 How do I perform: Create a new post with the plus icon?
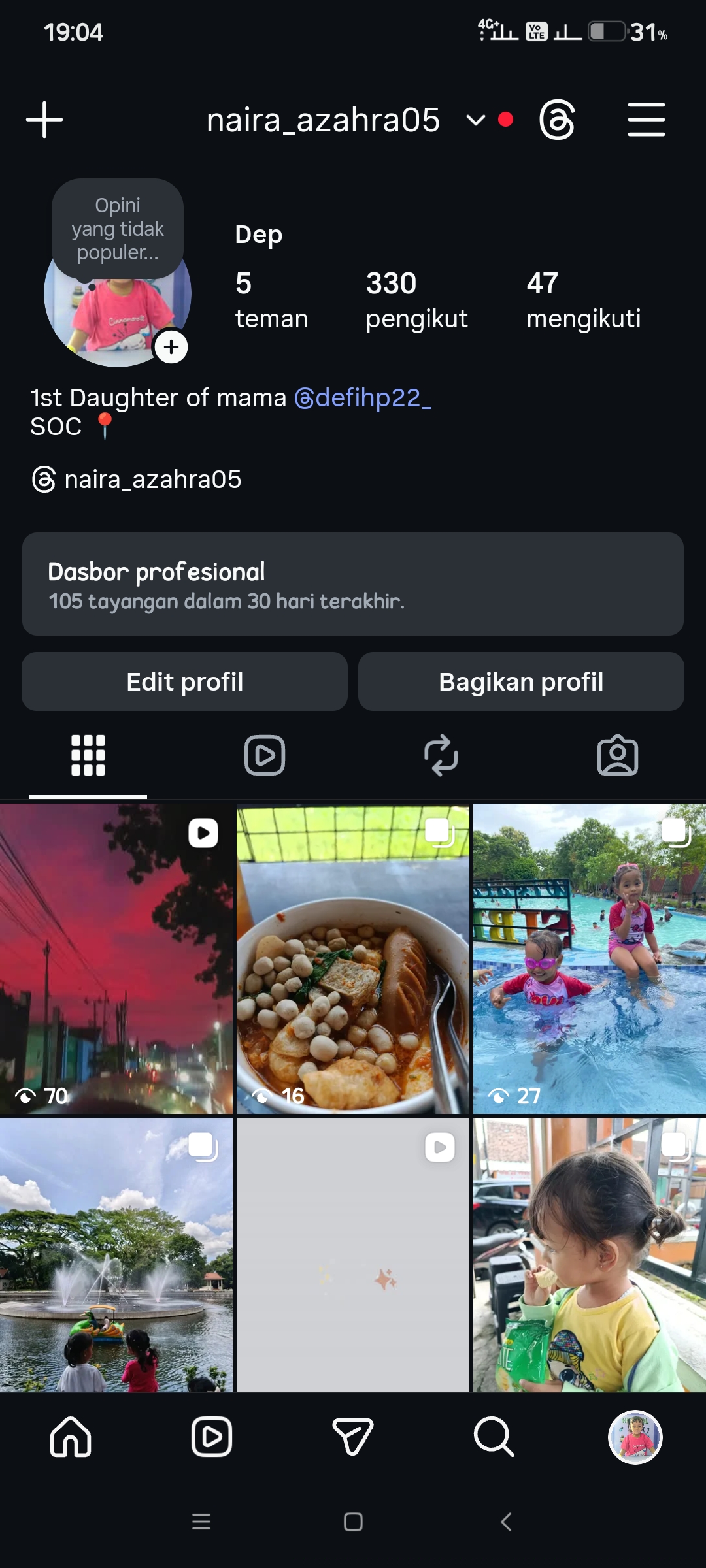tap(44, 120)
